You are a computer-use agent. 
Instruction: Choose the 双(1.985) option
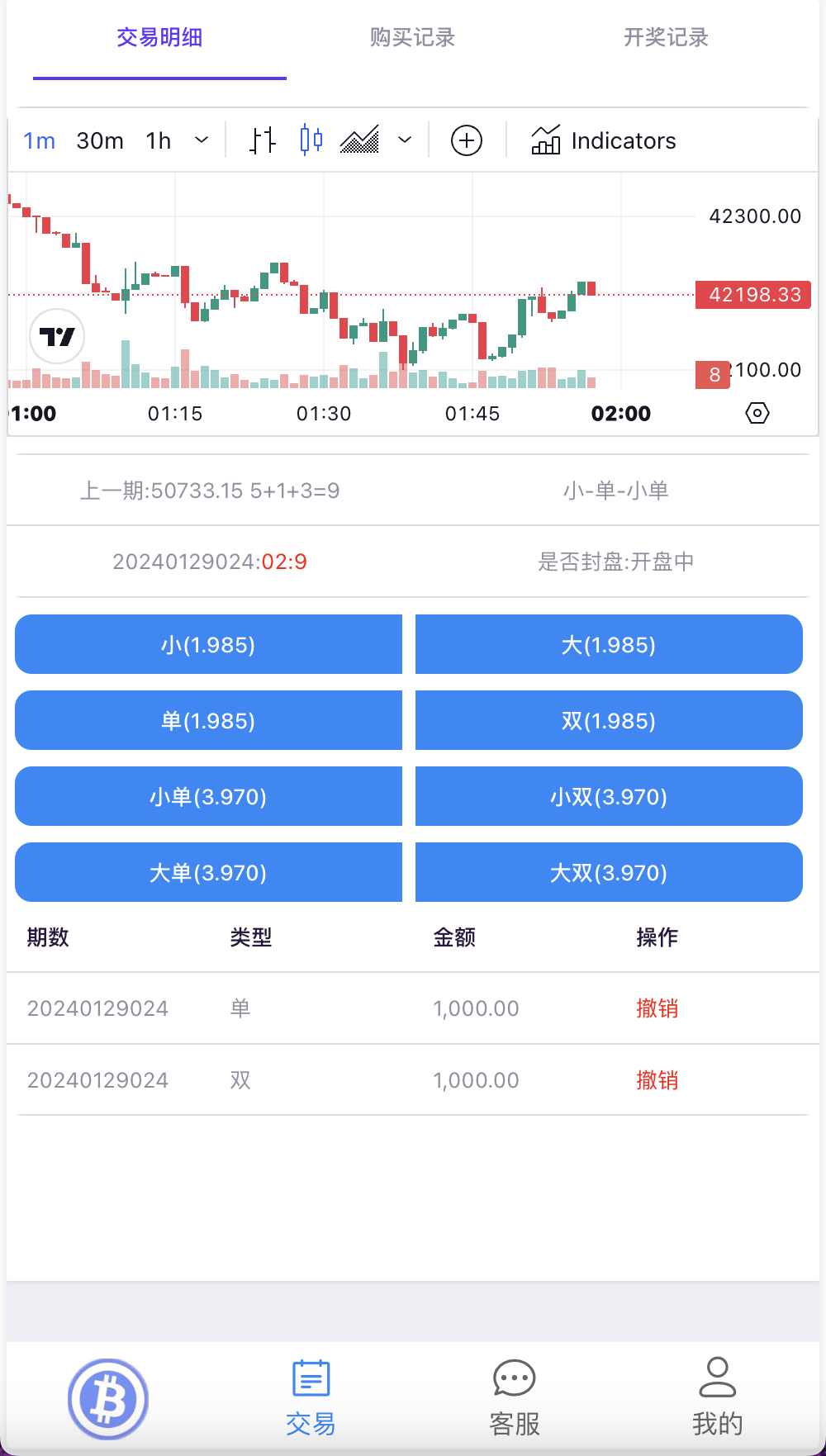point(609,720)
